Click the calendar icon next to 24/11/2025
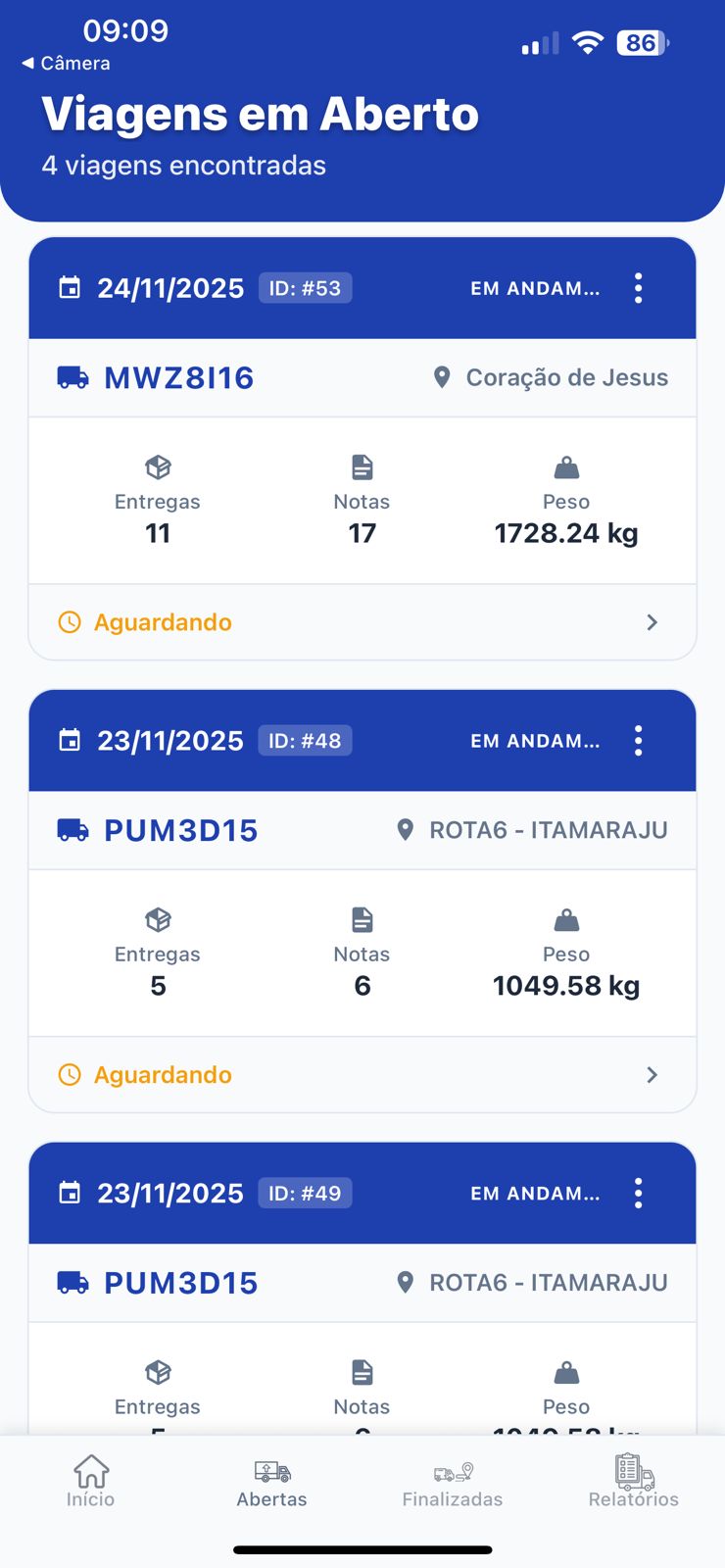 68,287
